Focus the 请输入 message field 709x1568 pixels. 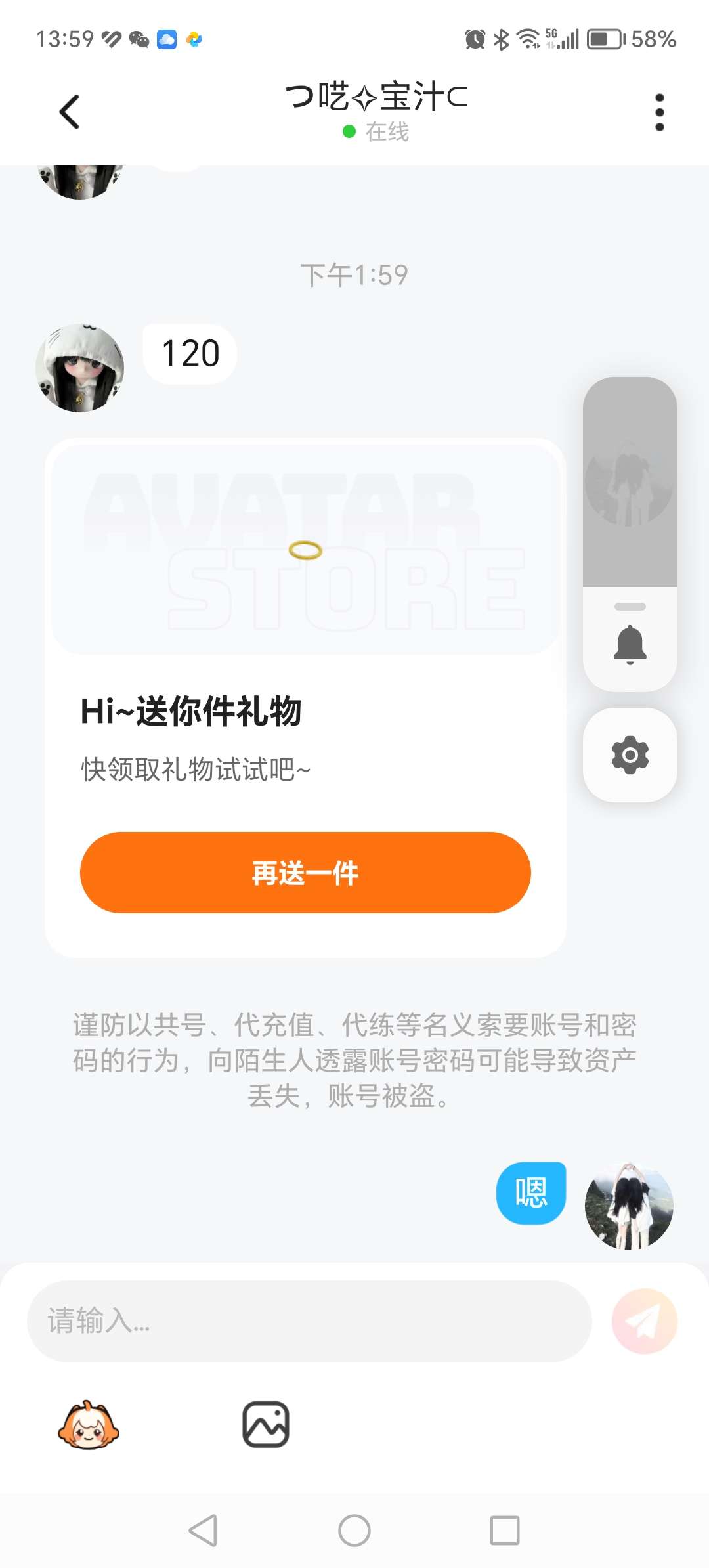pos(309,1320)
